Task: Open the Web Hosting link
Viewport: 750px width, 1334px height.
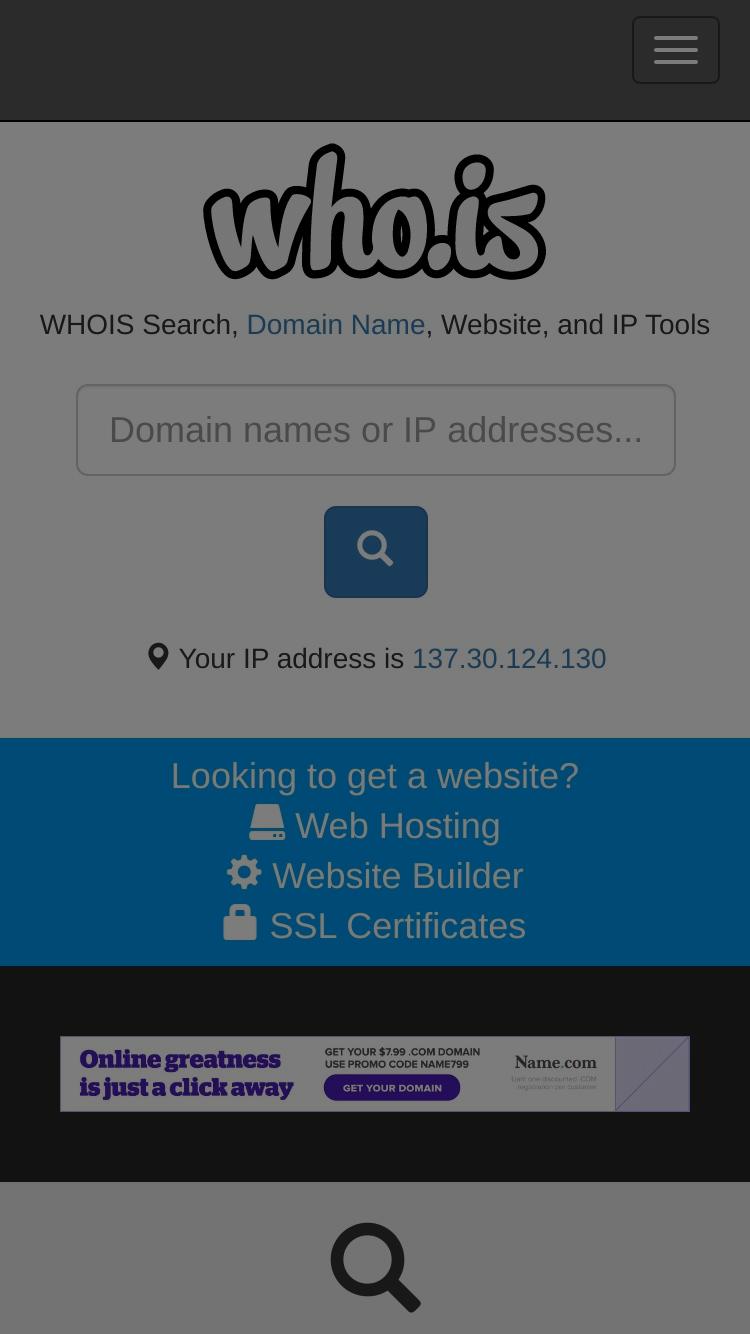Action: pyautogui.click(x=375, y=826)
